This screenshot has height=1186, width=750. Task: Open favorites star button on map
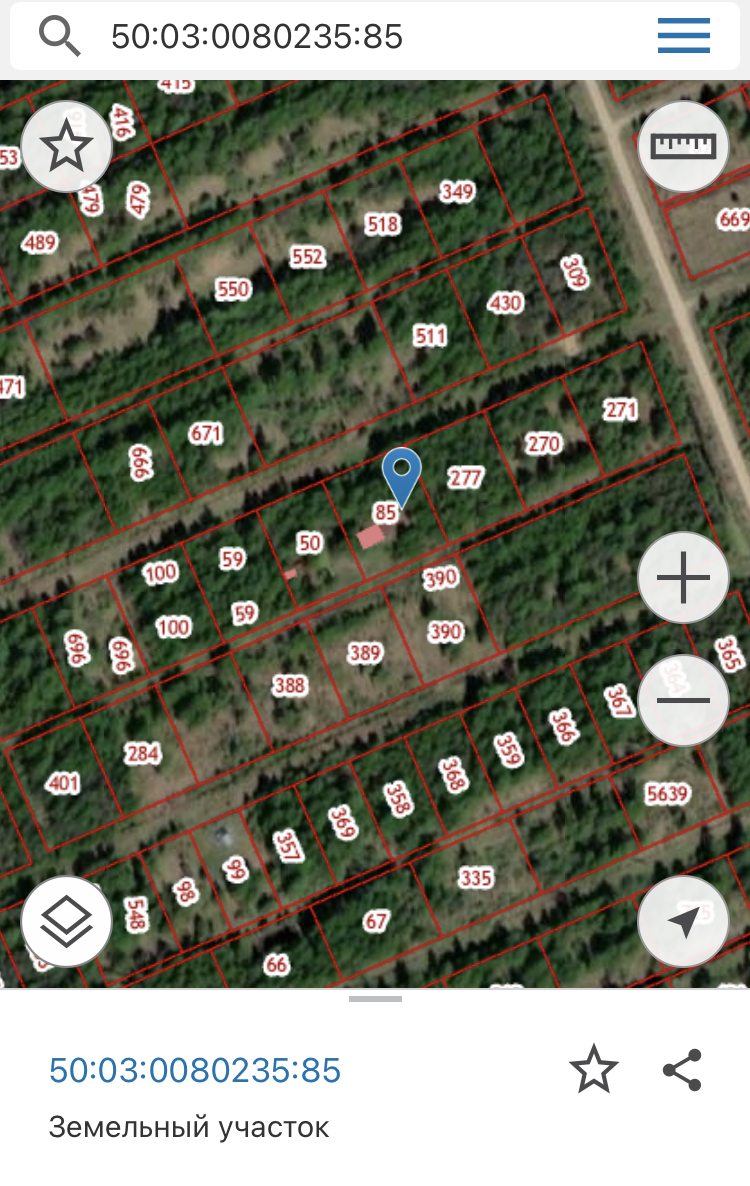[x=66, y=147]
